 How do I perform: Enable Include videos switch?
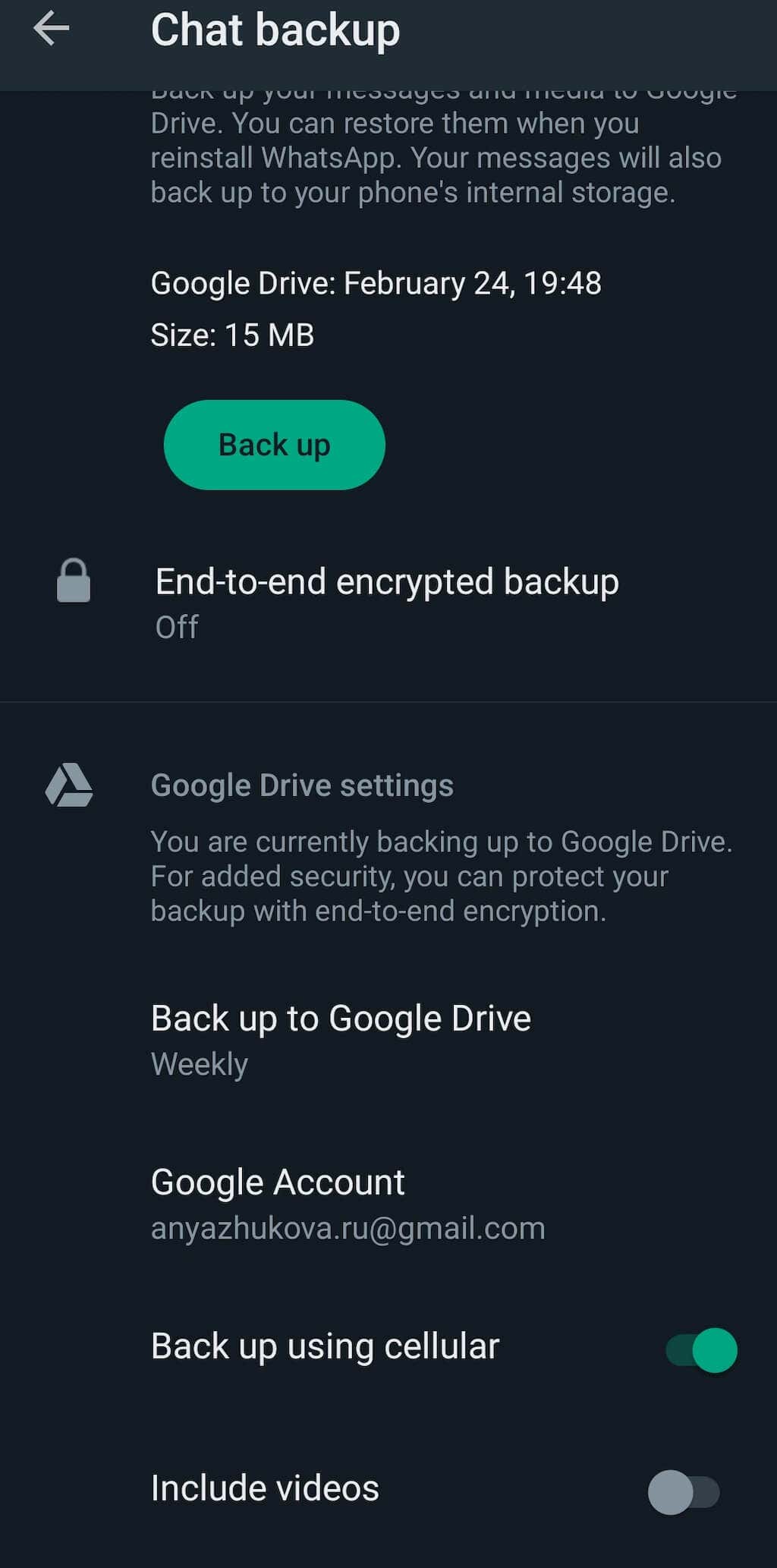(x=684, y=1492)
